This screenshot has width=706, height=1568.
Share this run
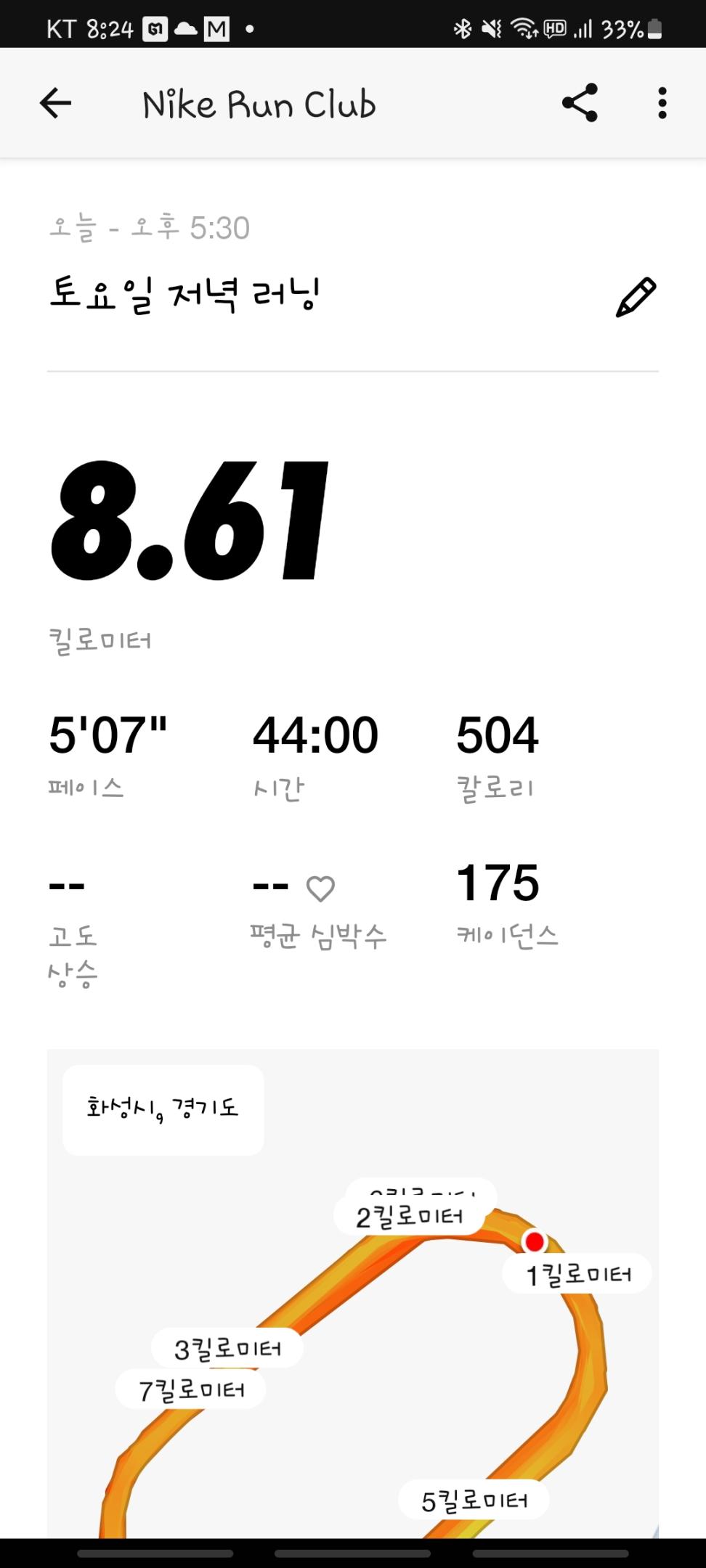click(580, 103)
